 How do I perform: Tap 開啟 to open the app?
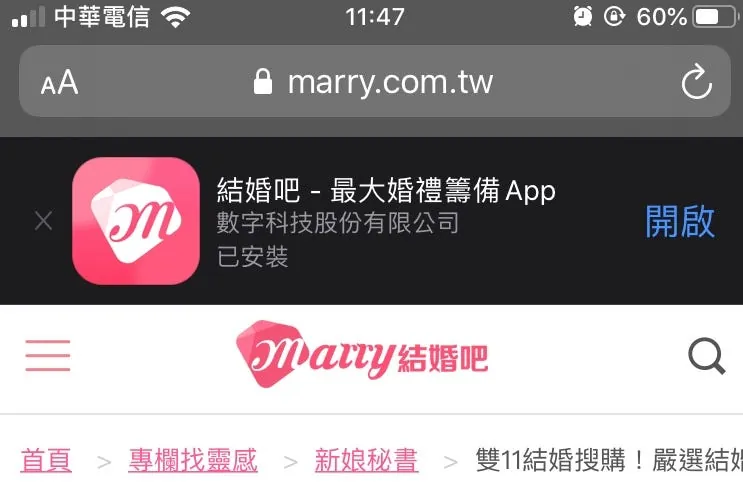[x=680, y=221]
